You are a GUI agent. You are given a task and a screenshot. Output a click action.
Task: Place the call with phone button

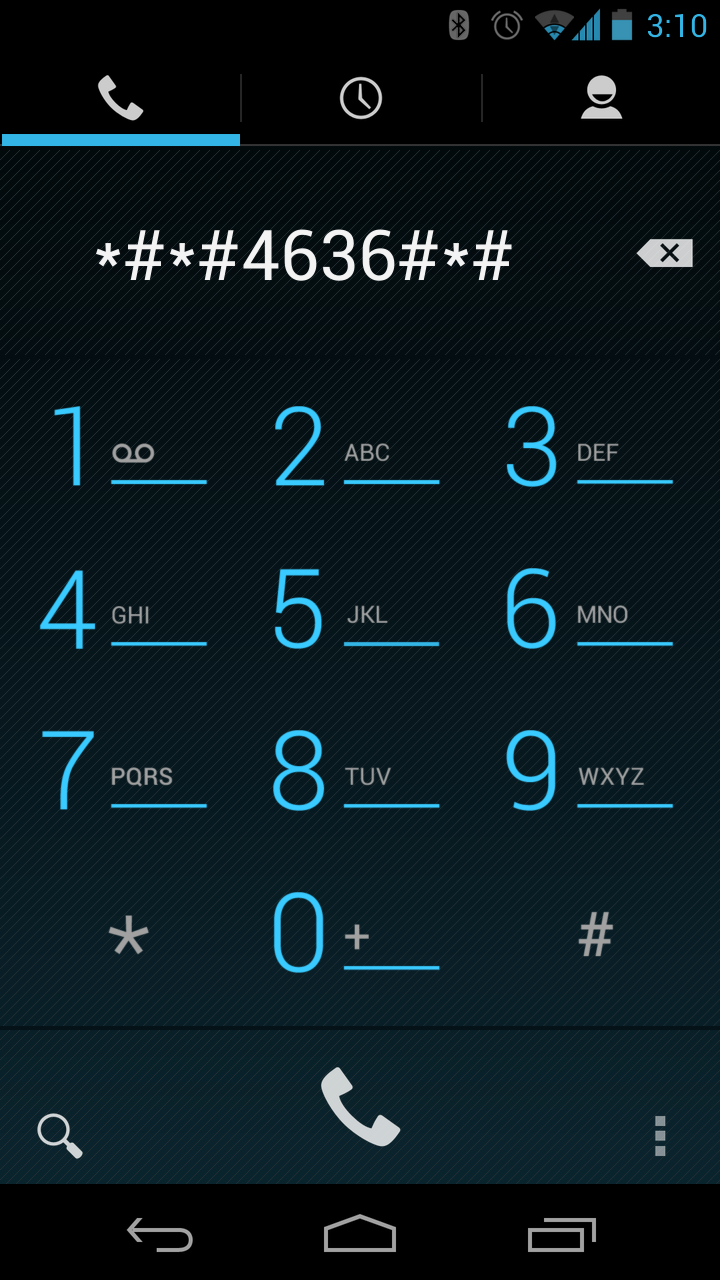click(x=360, y=1106)
